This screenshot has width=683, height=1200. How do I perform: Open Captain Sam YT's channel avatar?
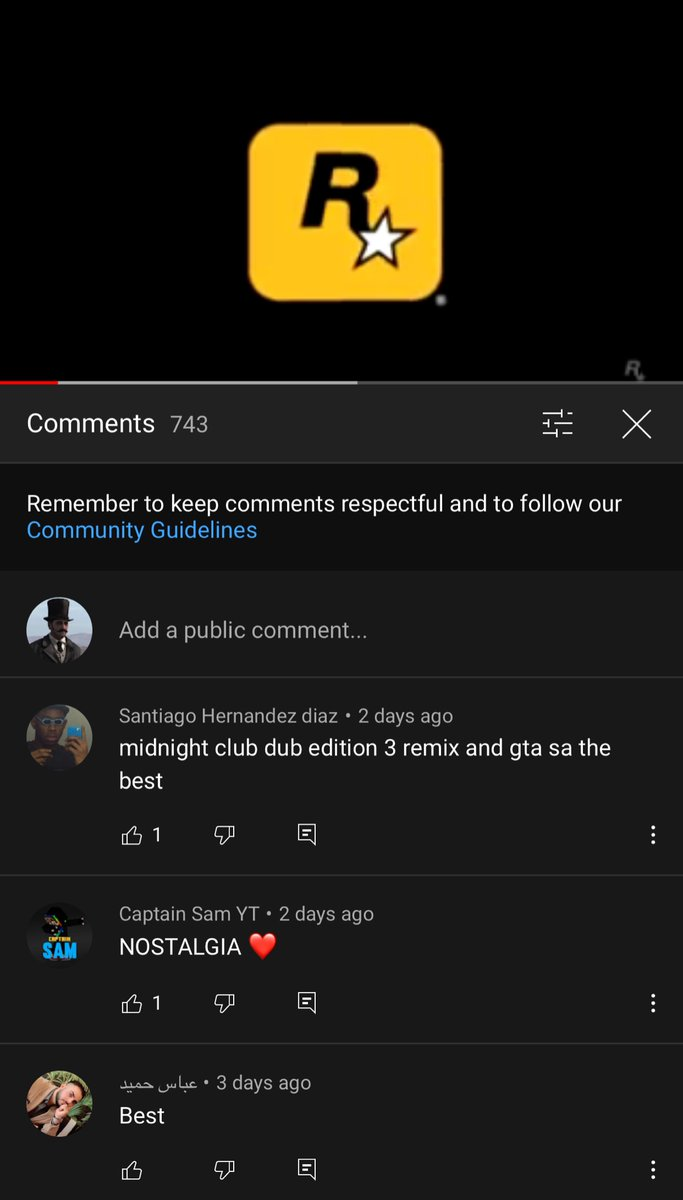(59, 936)
